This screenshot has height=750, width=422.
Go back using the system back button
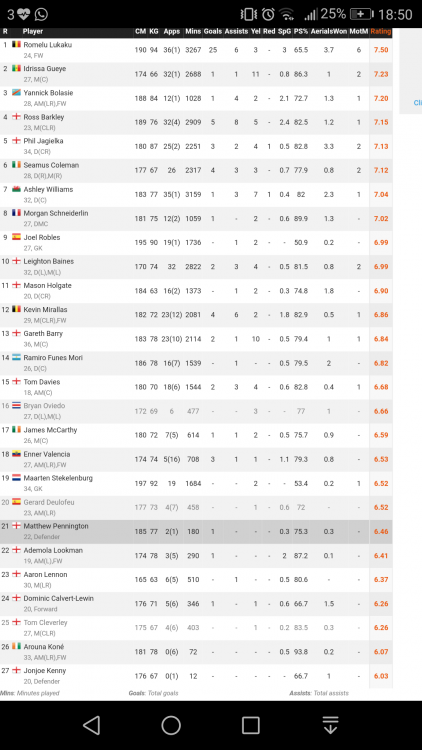tap(91, 725)
